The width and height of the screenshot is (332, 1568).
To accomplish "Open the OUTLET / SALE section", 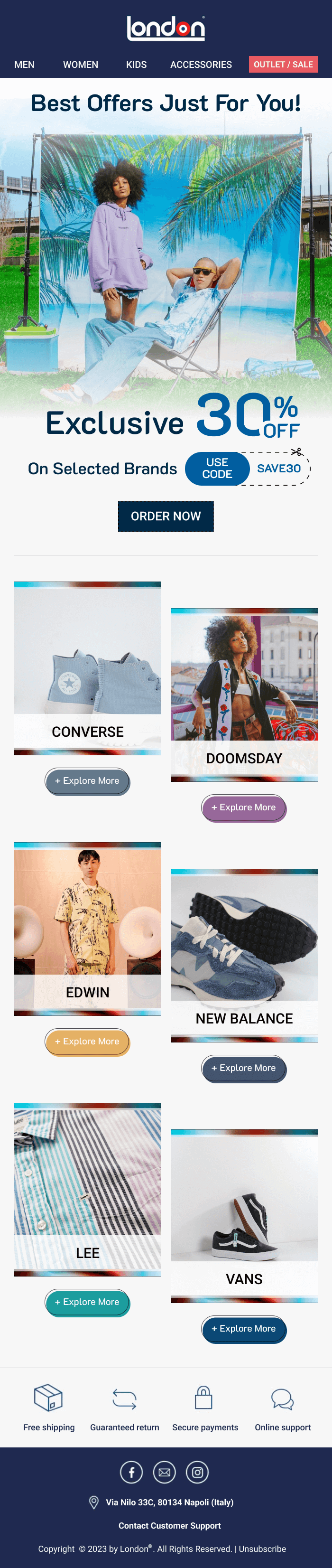I will (x=283, y=65).
